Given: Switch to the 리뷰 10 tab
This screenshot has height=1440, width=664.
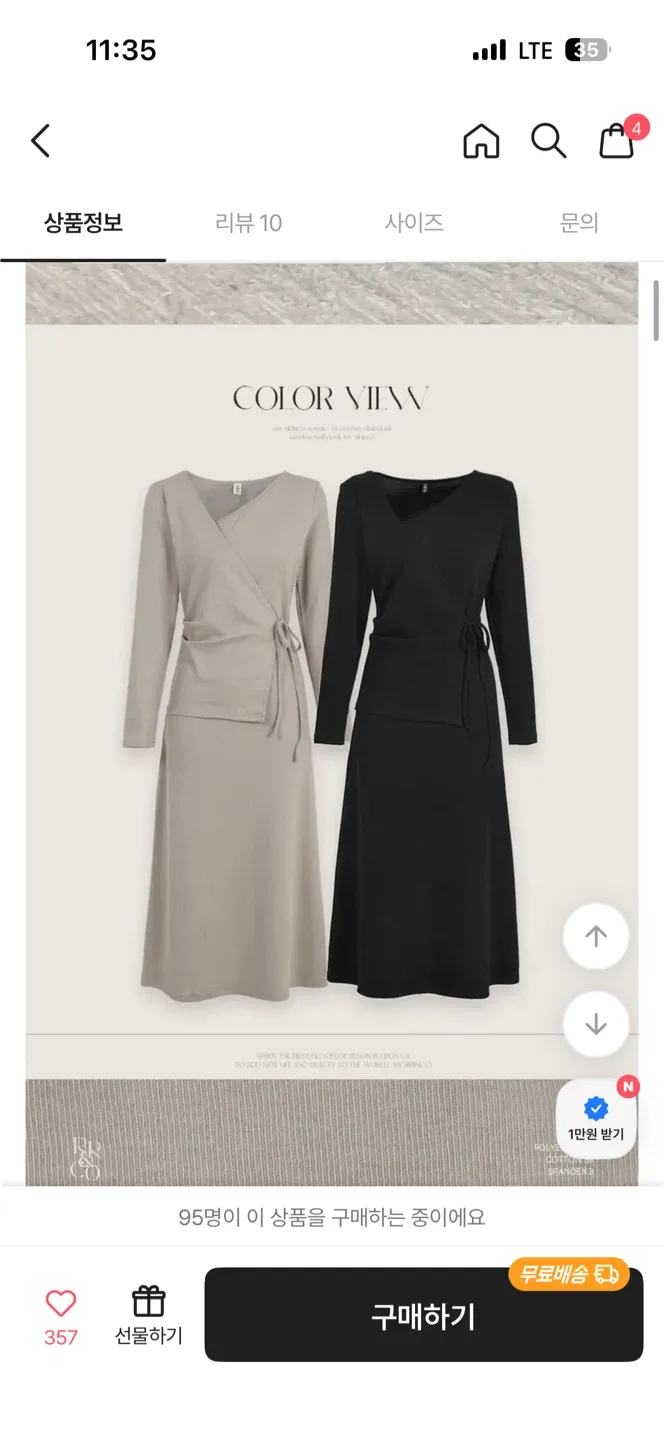Looking at the screenshot, I should 248,223.
